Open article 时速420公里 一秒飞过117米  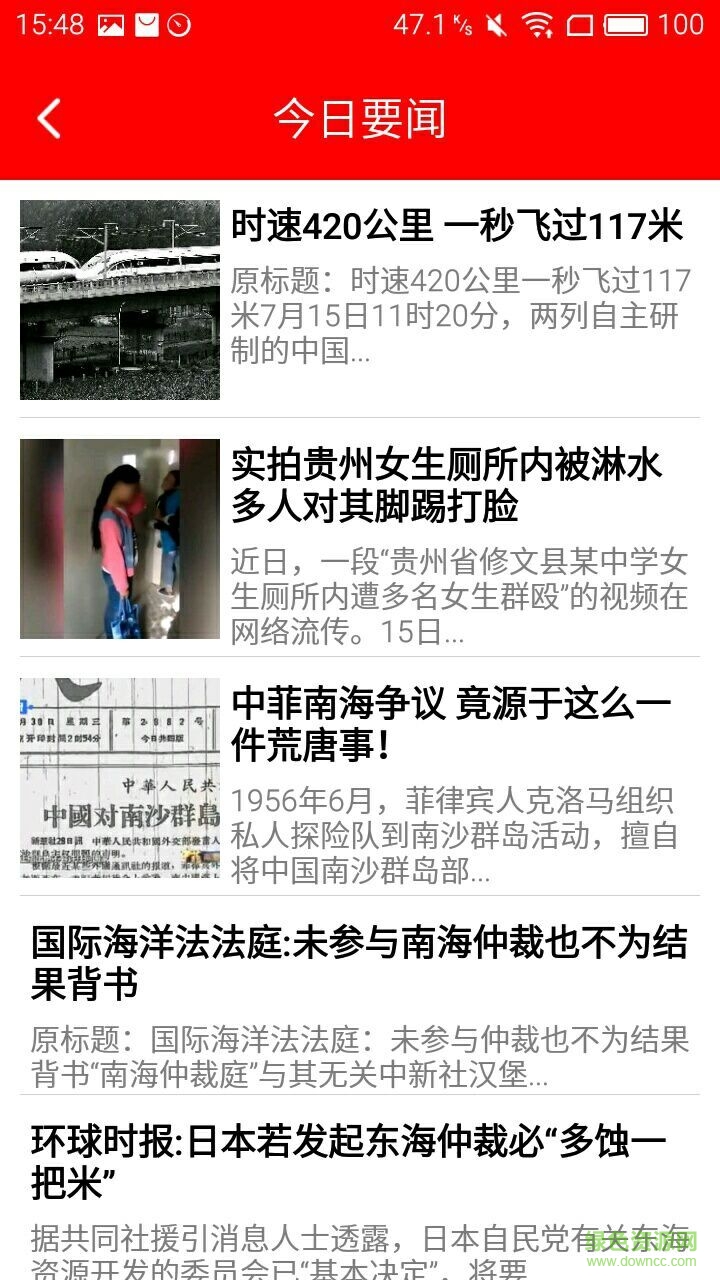click(x=456, y=227)
